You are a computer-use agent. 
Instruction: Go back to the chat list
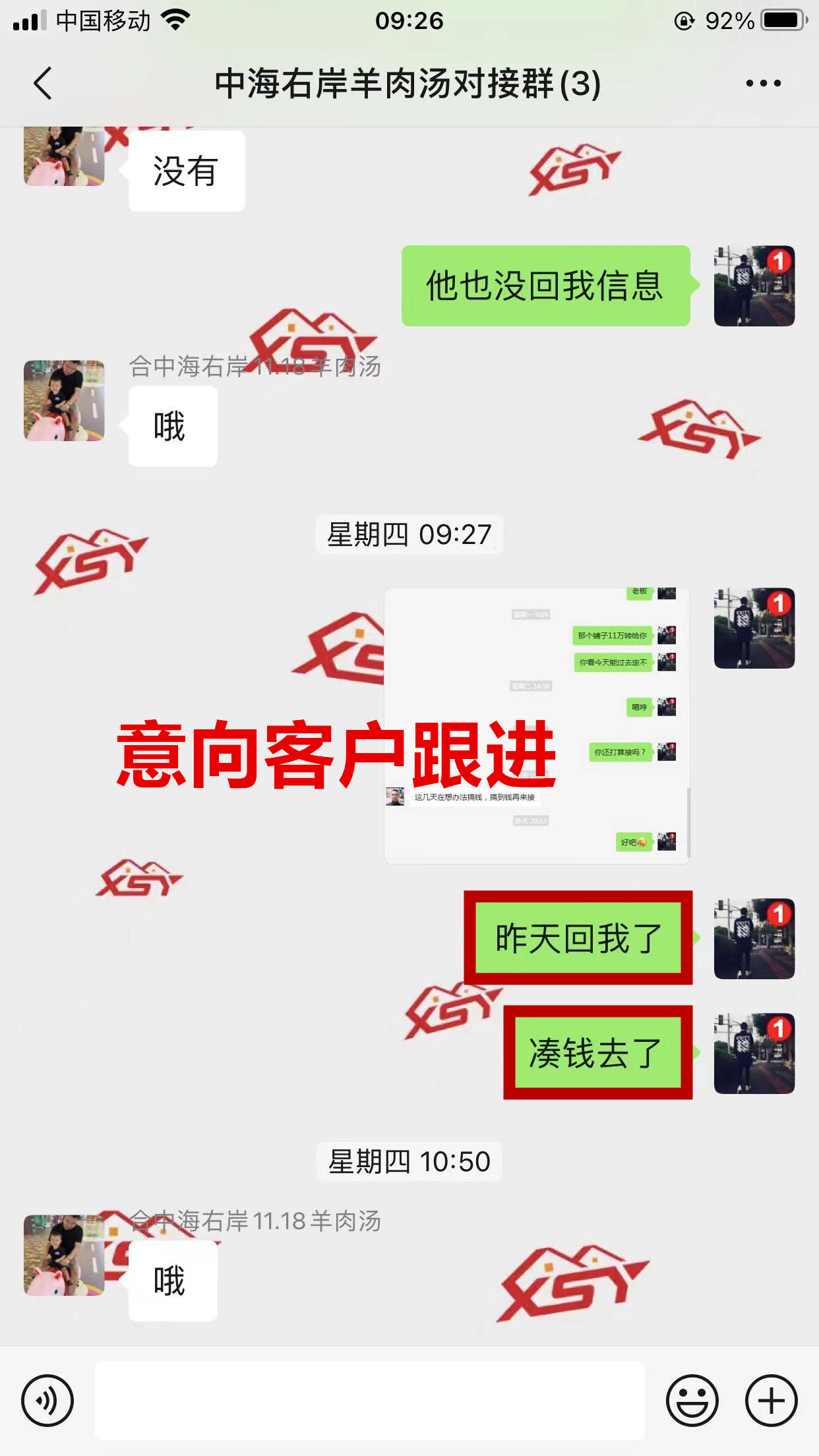(43, 84)
